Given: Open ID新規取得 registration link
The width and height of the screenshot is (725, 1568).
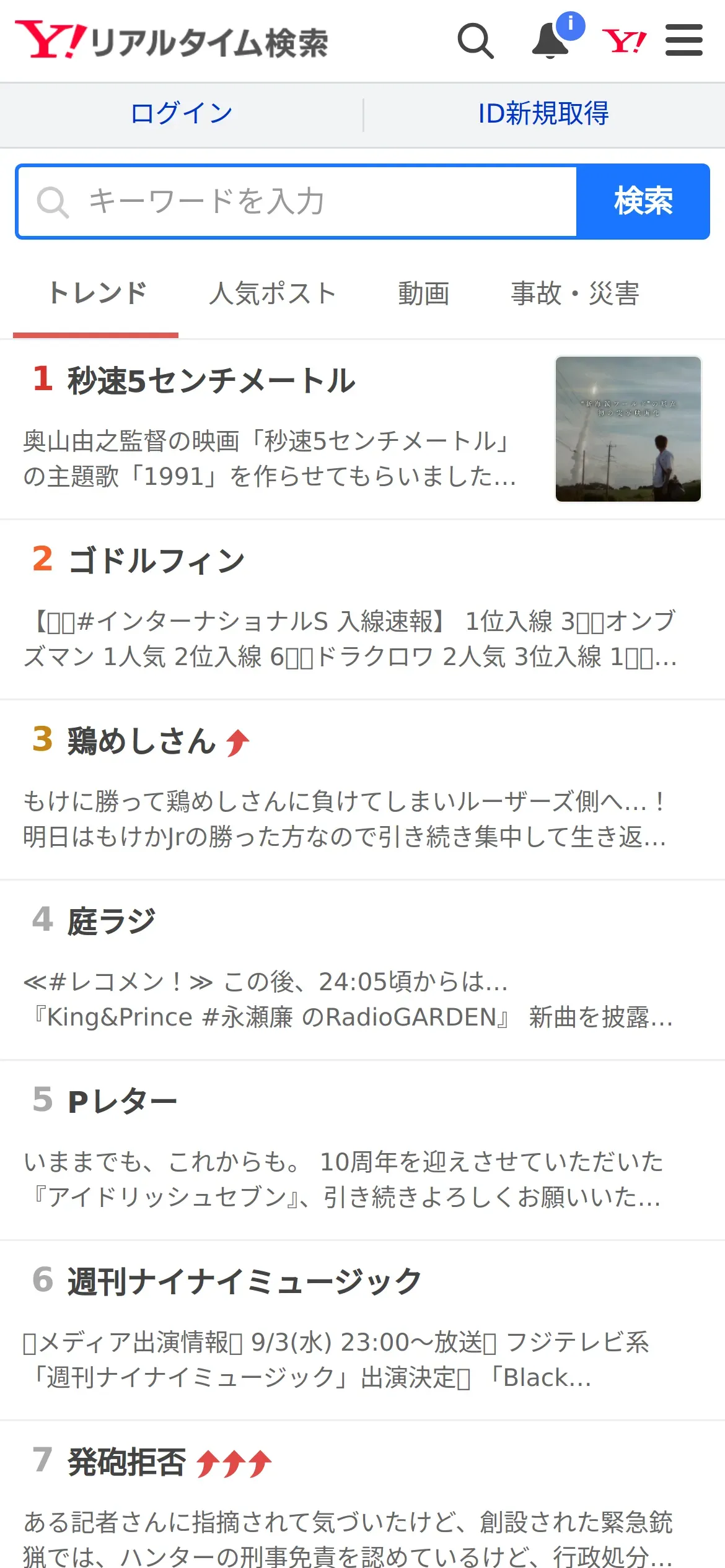Looking at the screenshot, I should pyautogui.click(x=543, y=113).
